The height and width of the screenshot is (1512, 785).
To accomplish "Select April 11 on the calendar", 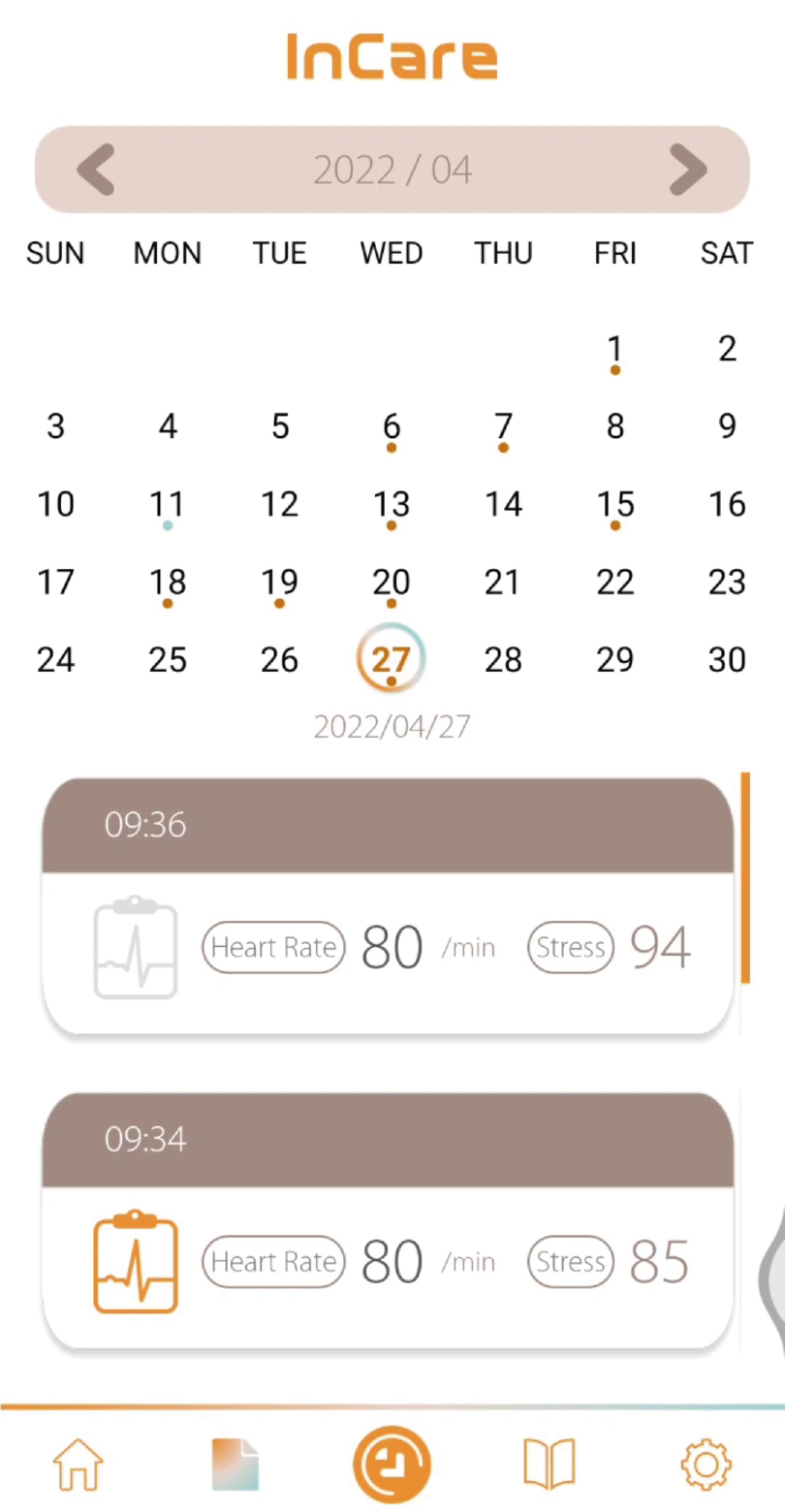I will pos(168,505).
